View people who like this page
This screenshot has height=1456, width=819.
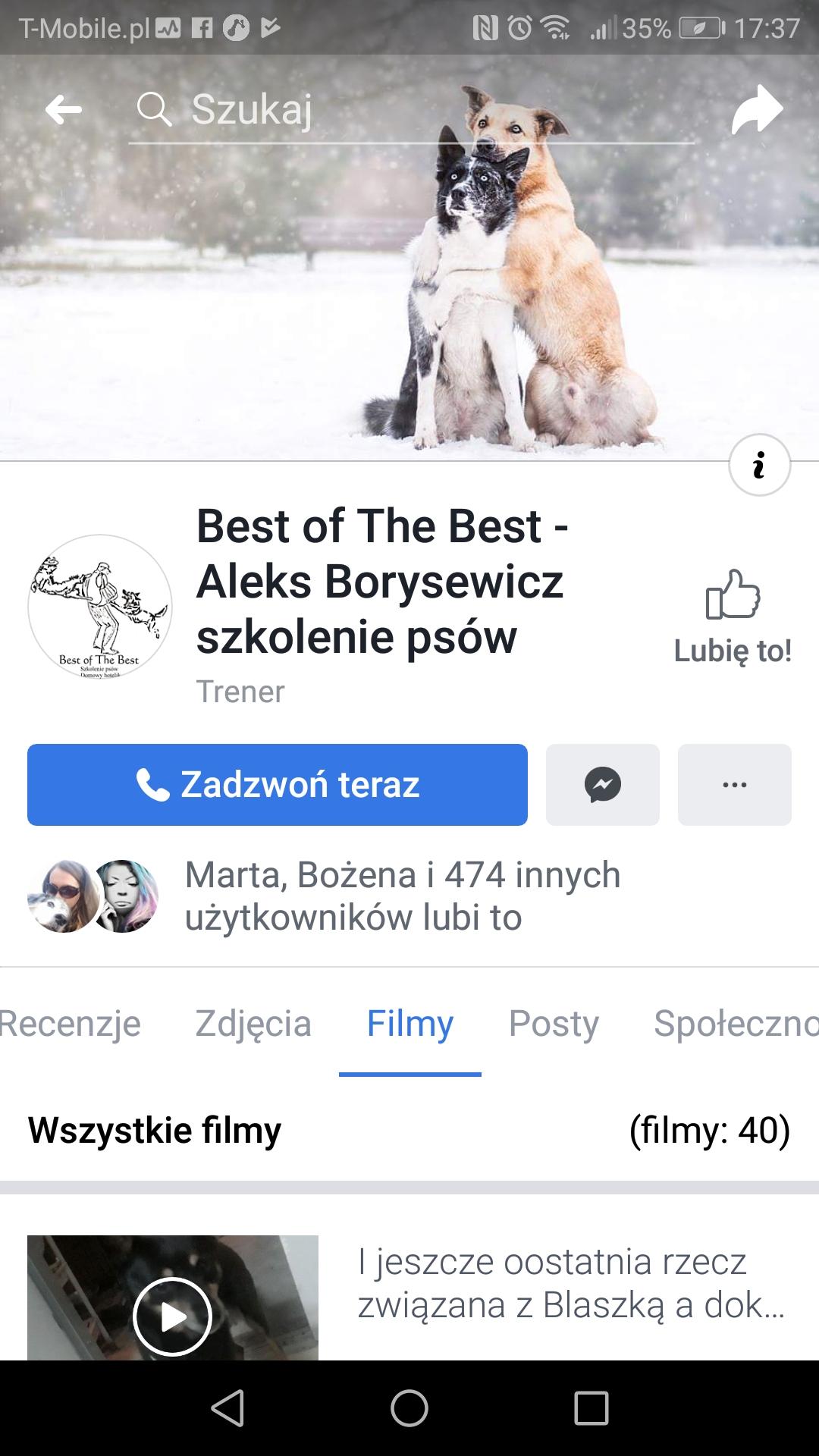click(402, 896)
